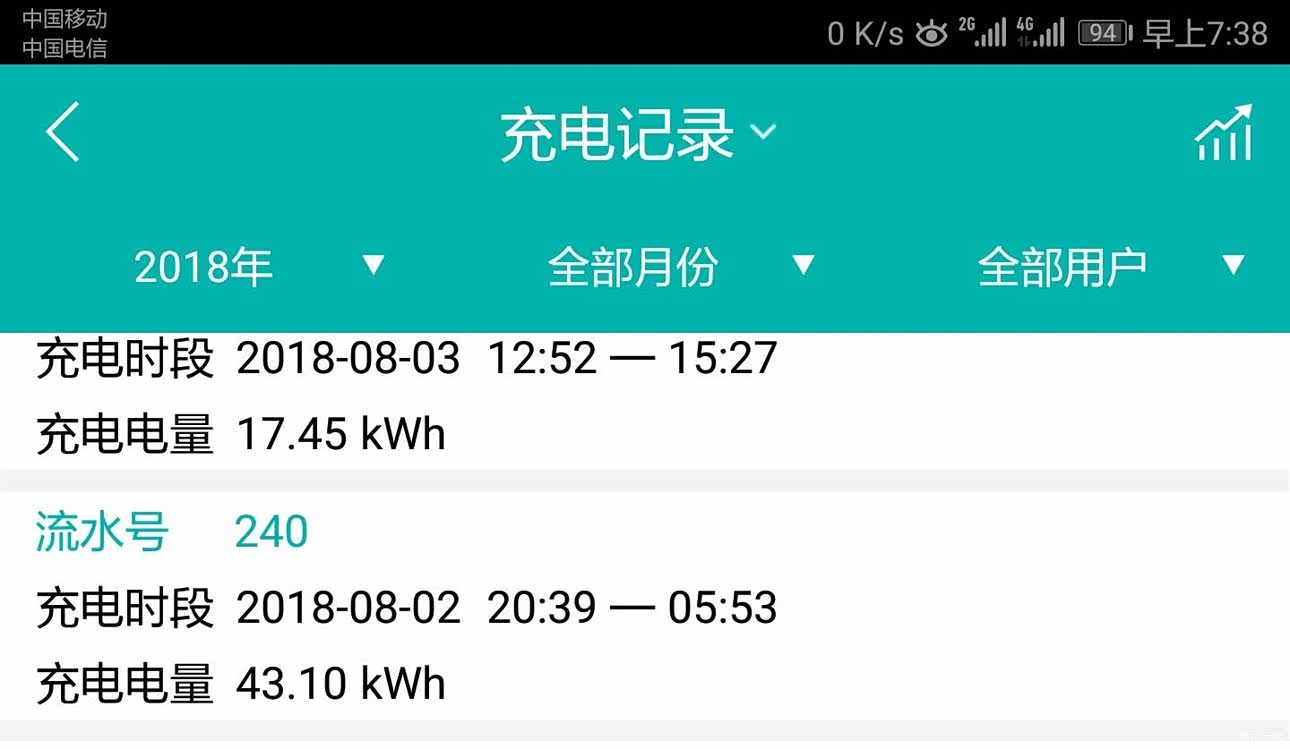Go back using the arrow icon

(x=62, y=132)
